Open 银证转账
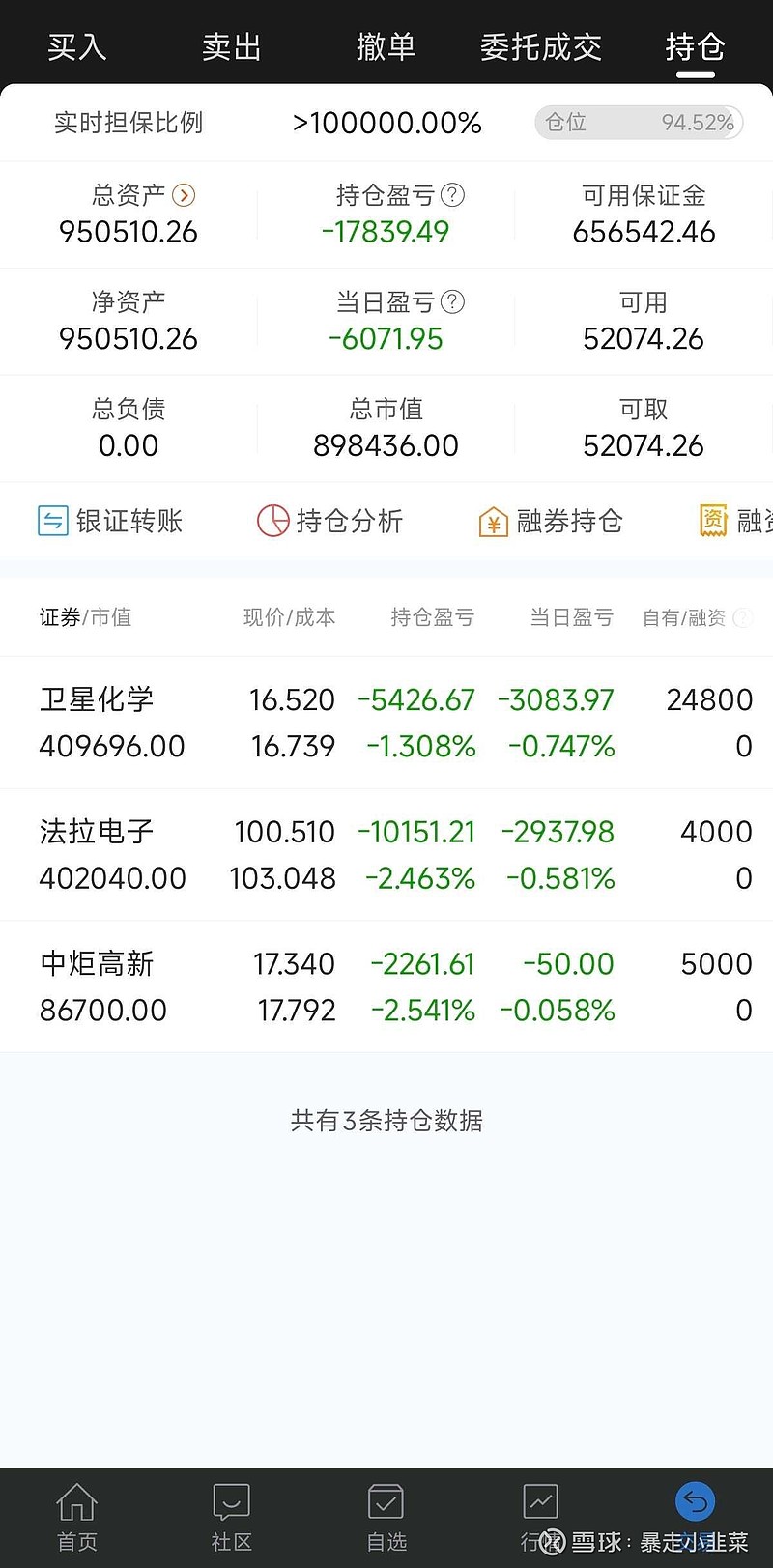 (110, 521)
